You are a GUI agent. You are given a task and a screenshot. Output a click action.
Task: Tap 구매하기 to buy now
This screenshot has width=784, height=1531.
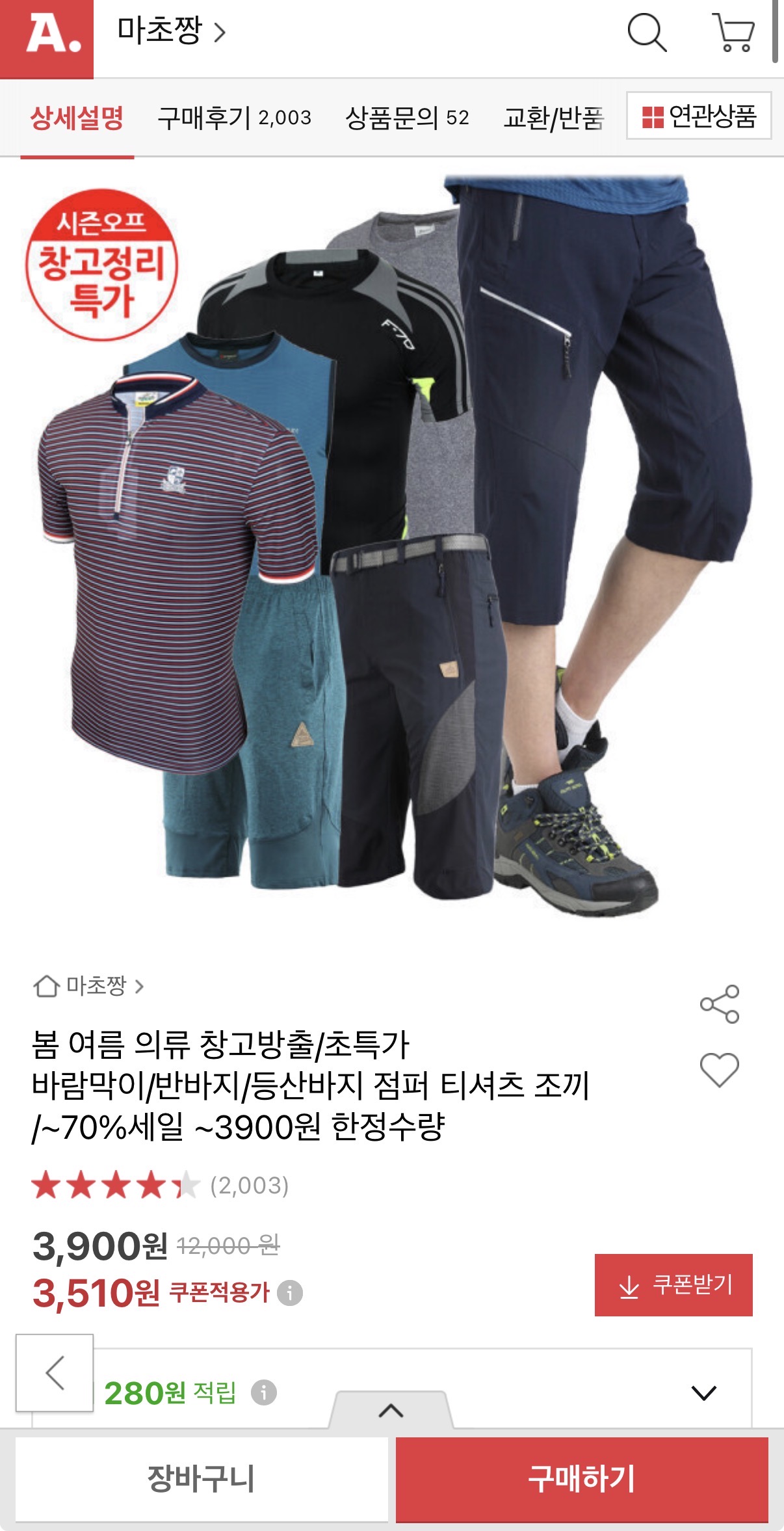(x=582, y=1479)
